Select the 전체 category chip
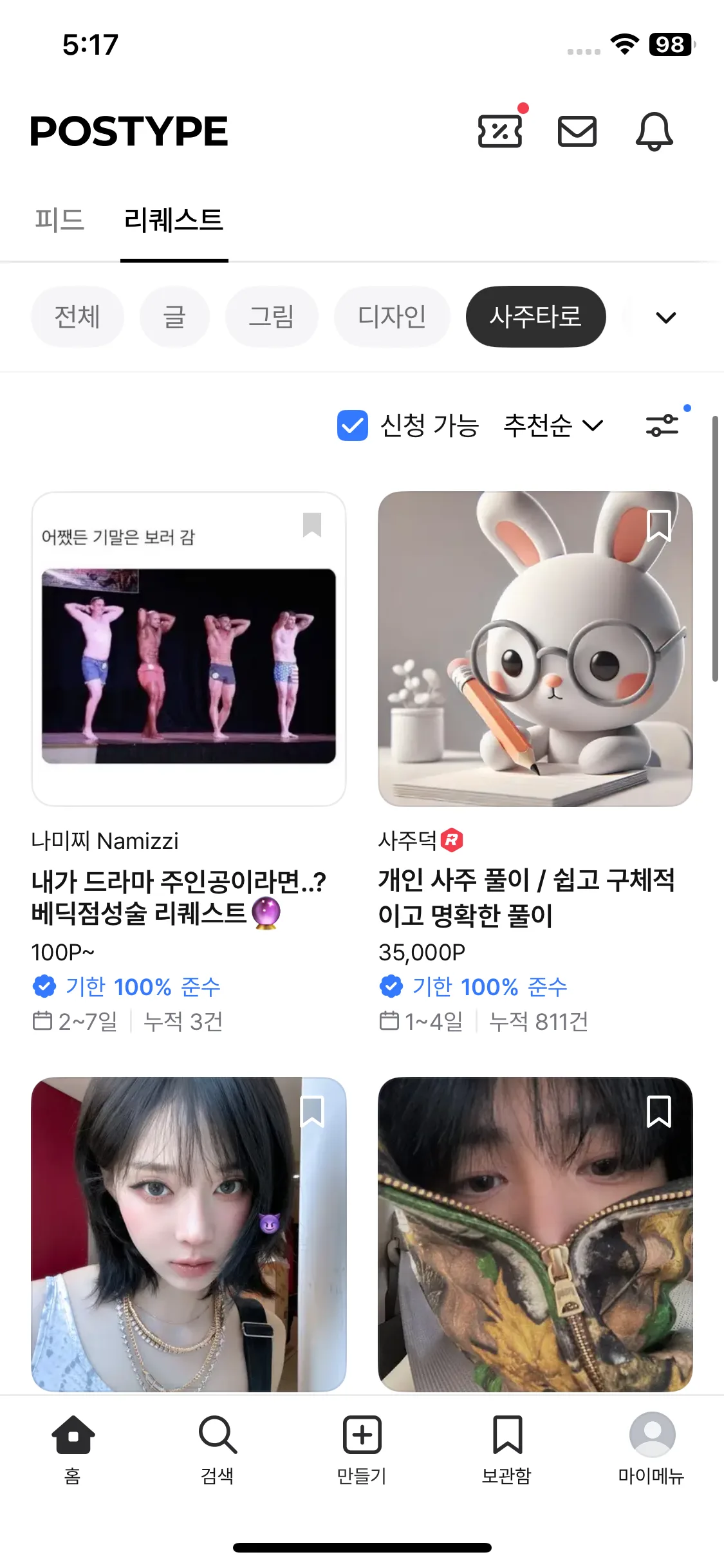Image resolution: width=724 pixels, height=1568 pixels. (x=77, y=317)
